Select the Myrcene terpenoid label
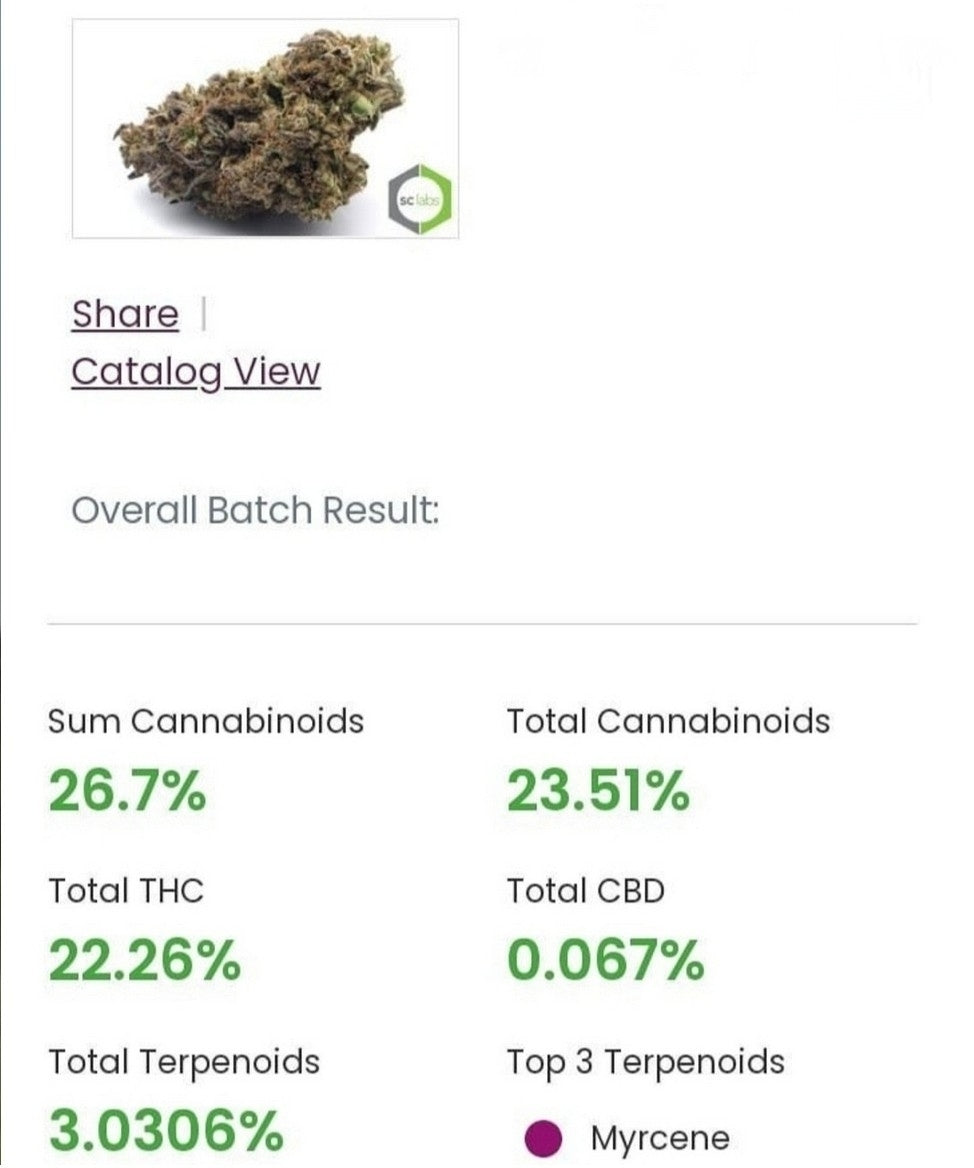The width and height of the screenshot is (974, 1168). 660,1137
